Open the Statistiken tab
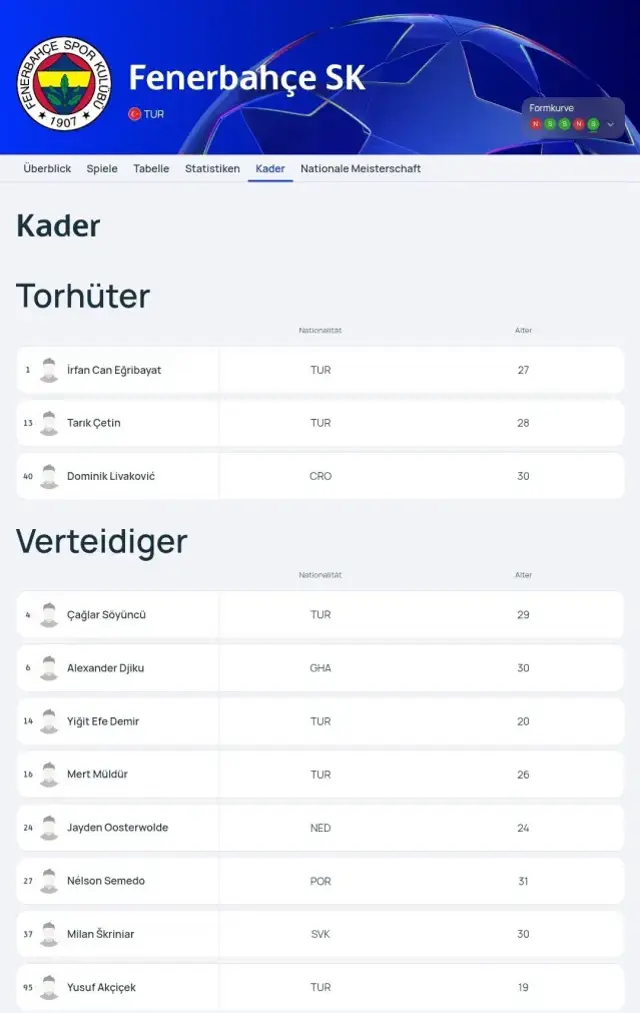This screenshot has height=1013, width=640. coord(212,169)
